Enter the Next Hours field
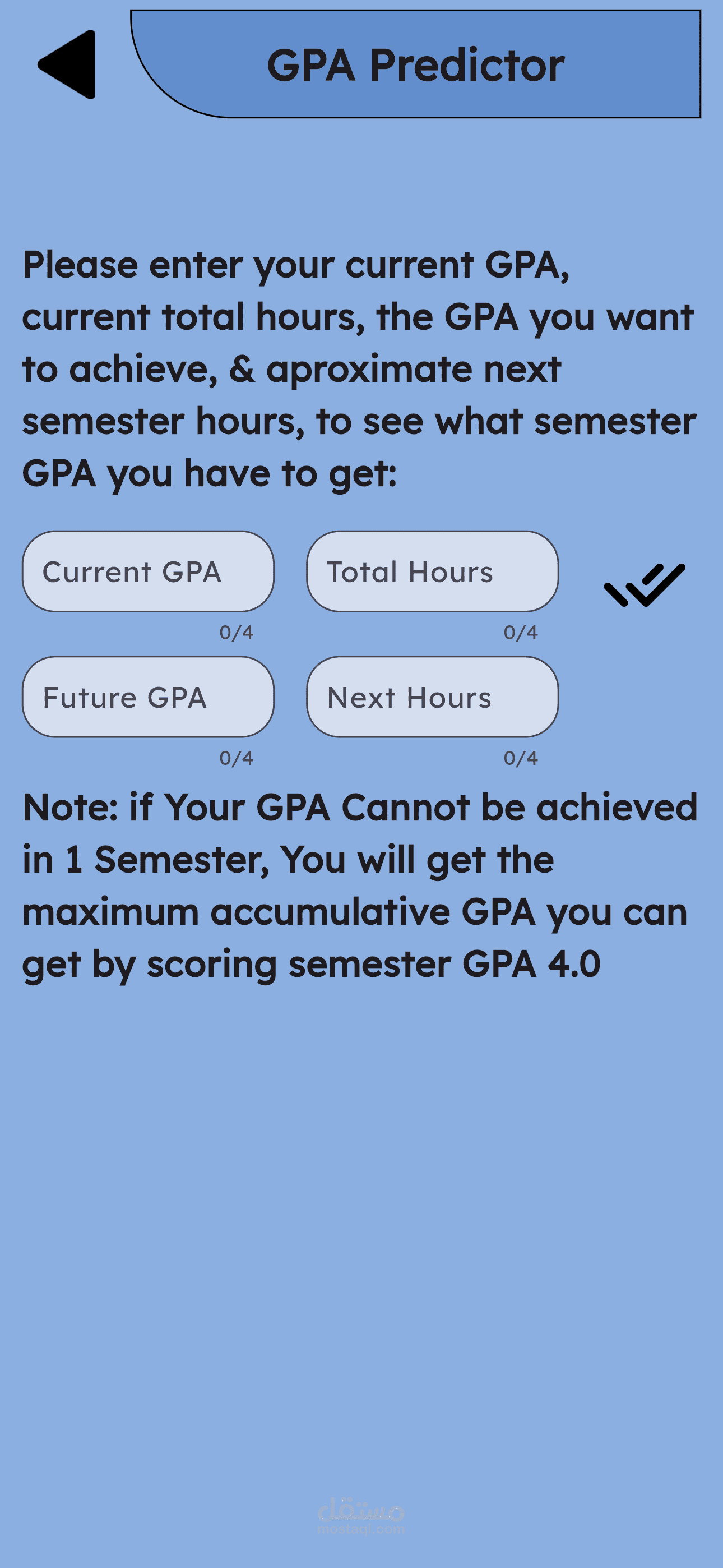This screenshot has height=1568, width=723. (432, 697)
